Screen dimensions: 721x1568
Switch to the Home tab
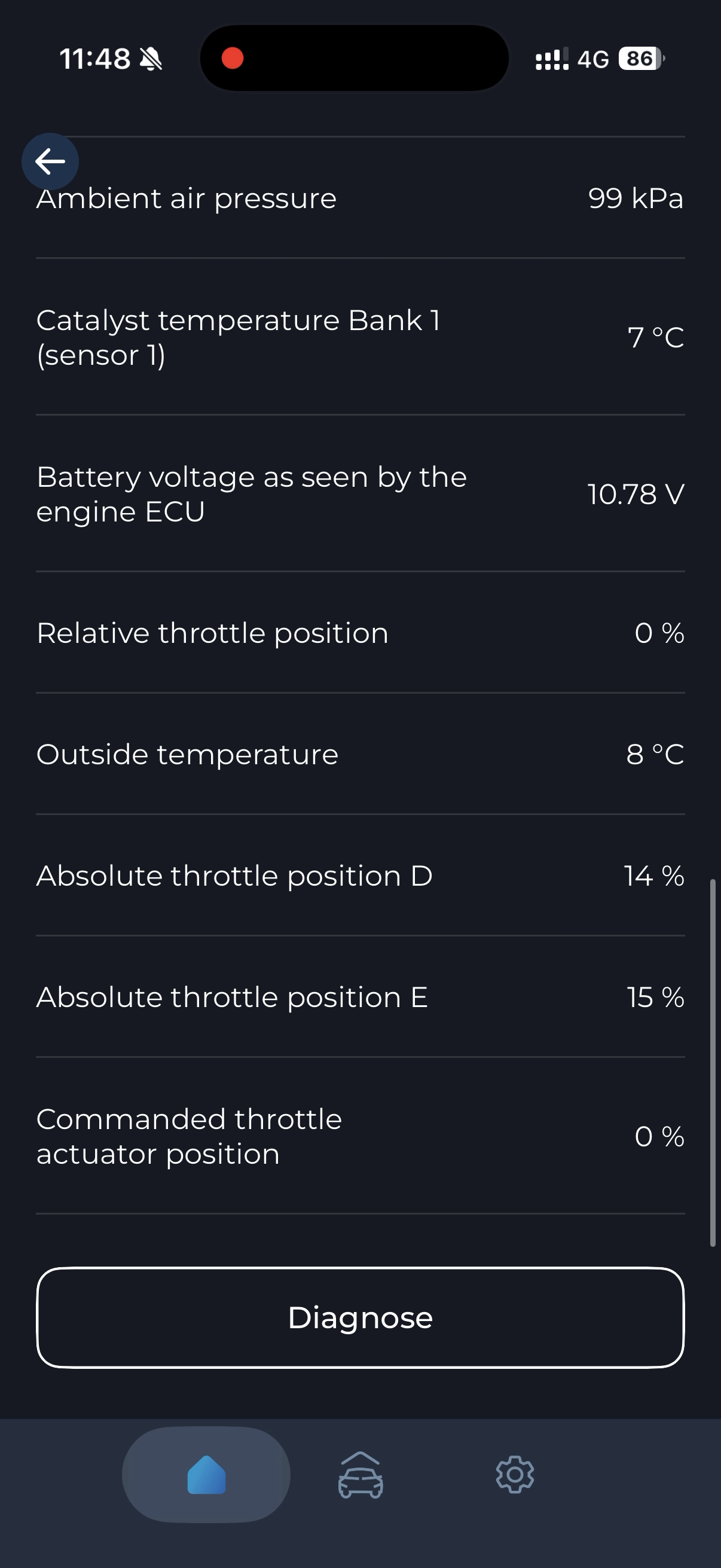pyautogui.click(x=206, y=1474)
